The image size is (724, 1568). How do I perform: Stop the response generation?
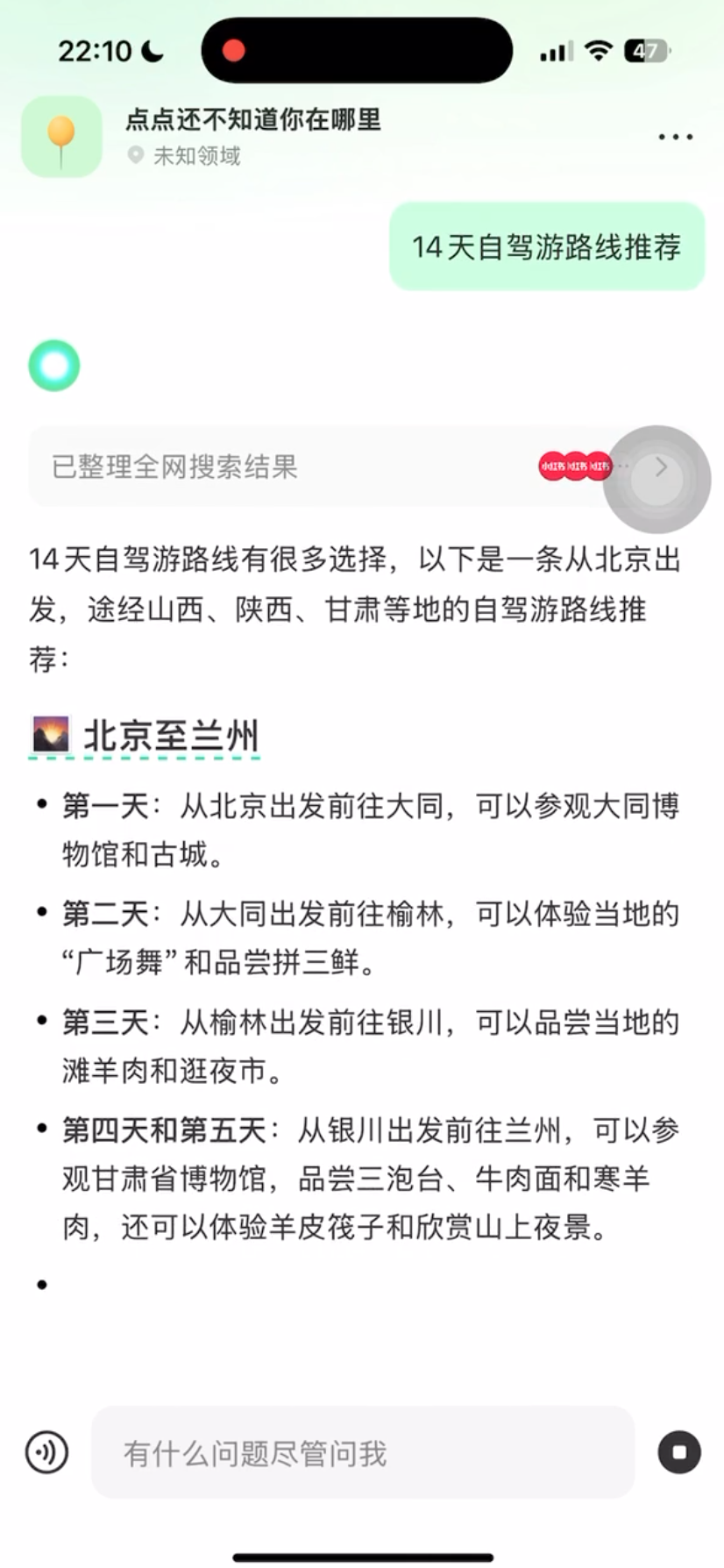pos(679,1452)
